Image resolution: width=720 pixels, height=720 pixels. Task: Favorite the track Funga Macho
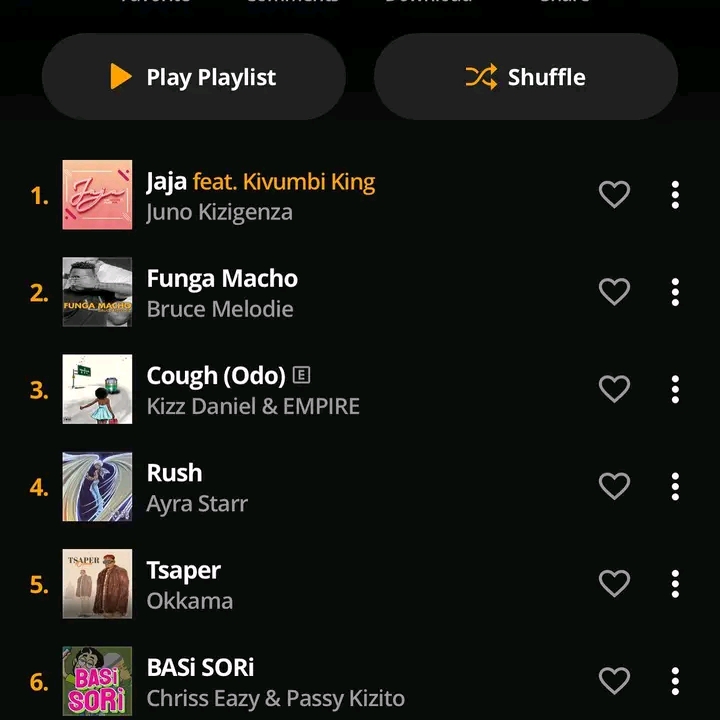pyautogui.click(x=614, y=291)
